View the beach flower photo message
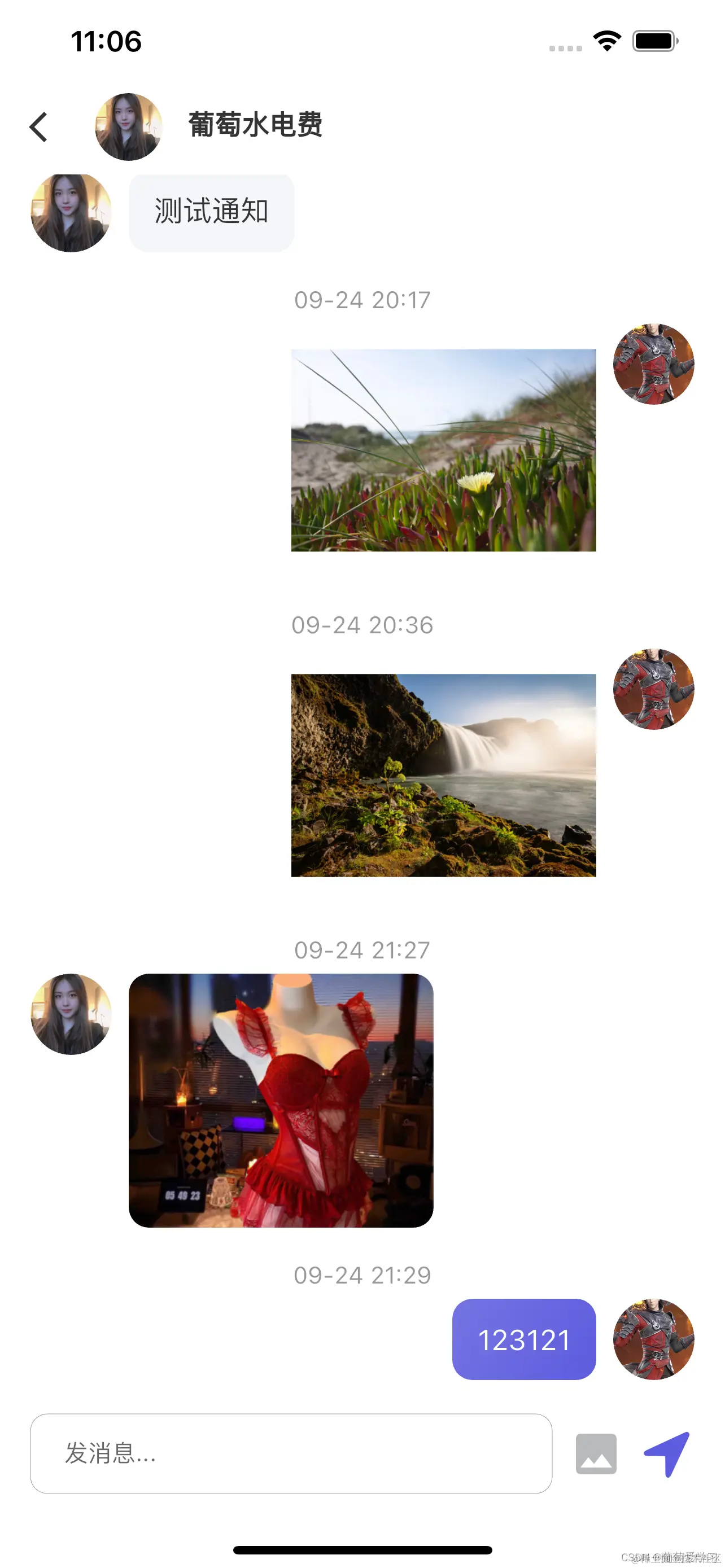The image size is (725, 1568). point(443,450)
